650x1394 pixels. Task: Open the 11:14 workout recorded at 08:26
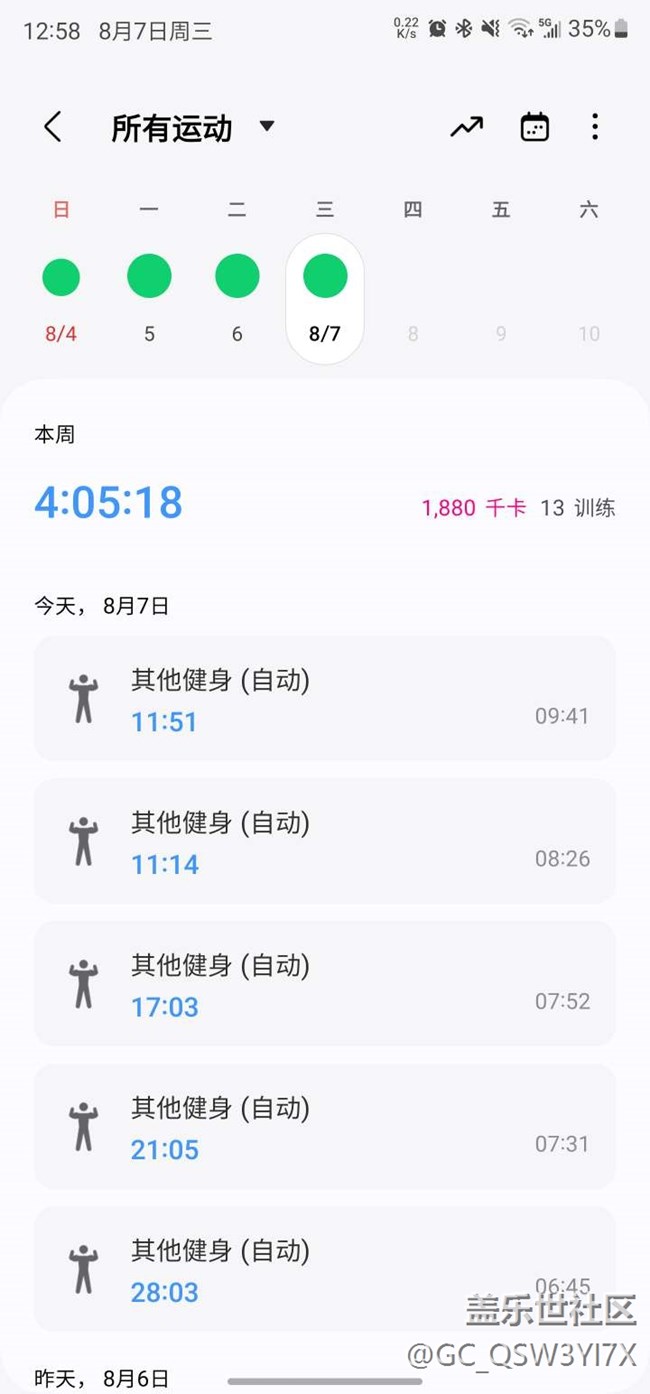click(x=324, y=841)
